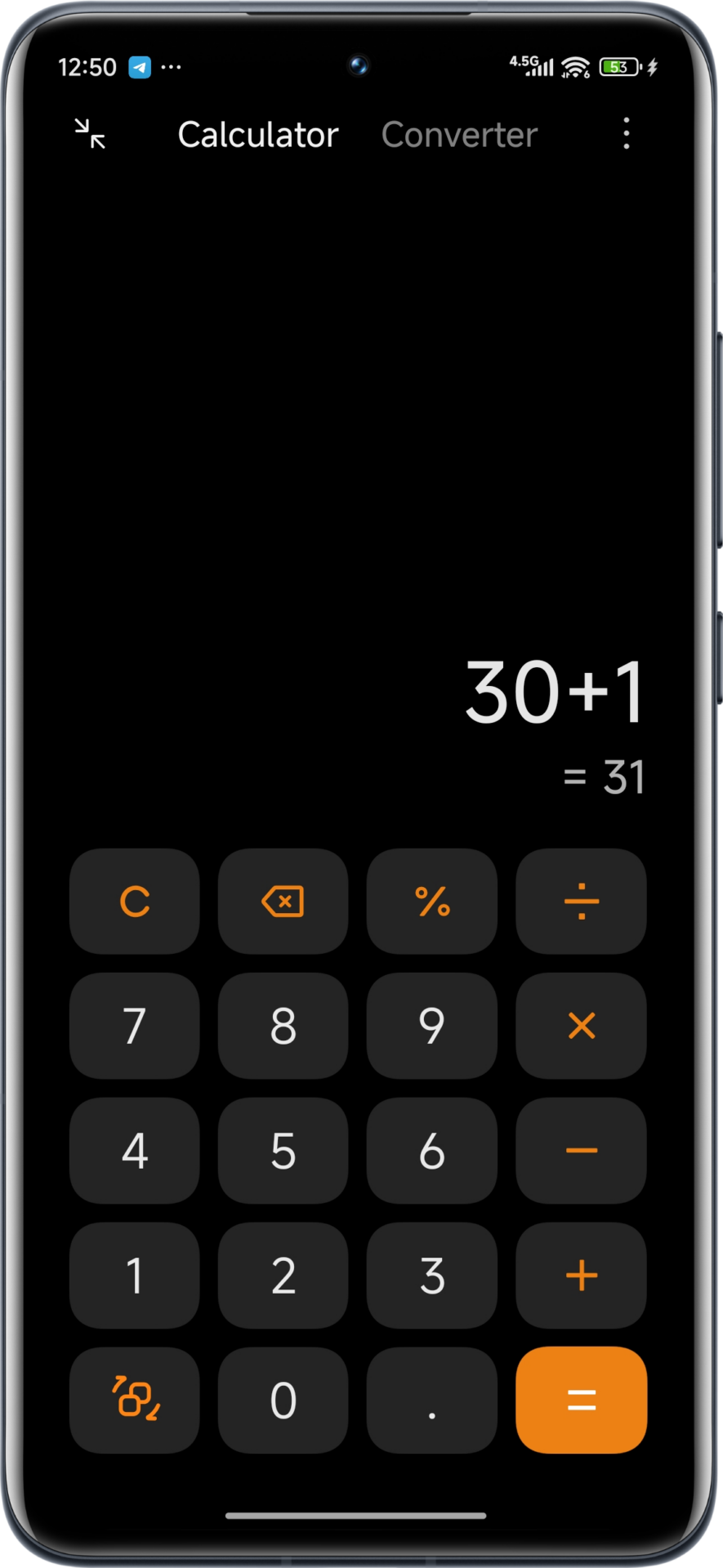Insert the digit 0
This screenshot has height=1568, width=723.
pyautogui.click(x=283, y=1400)
